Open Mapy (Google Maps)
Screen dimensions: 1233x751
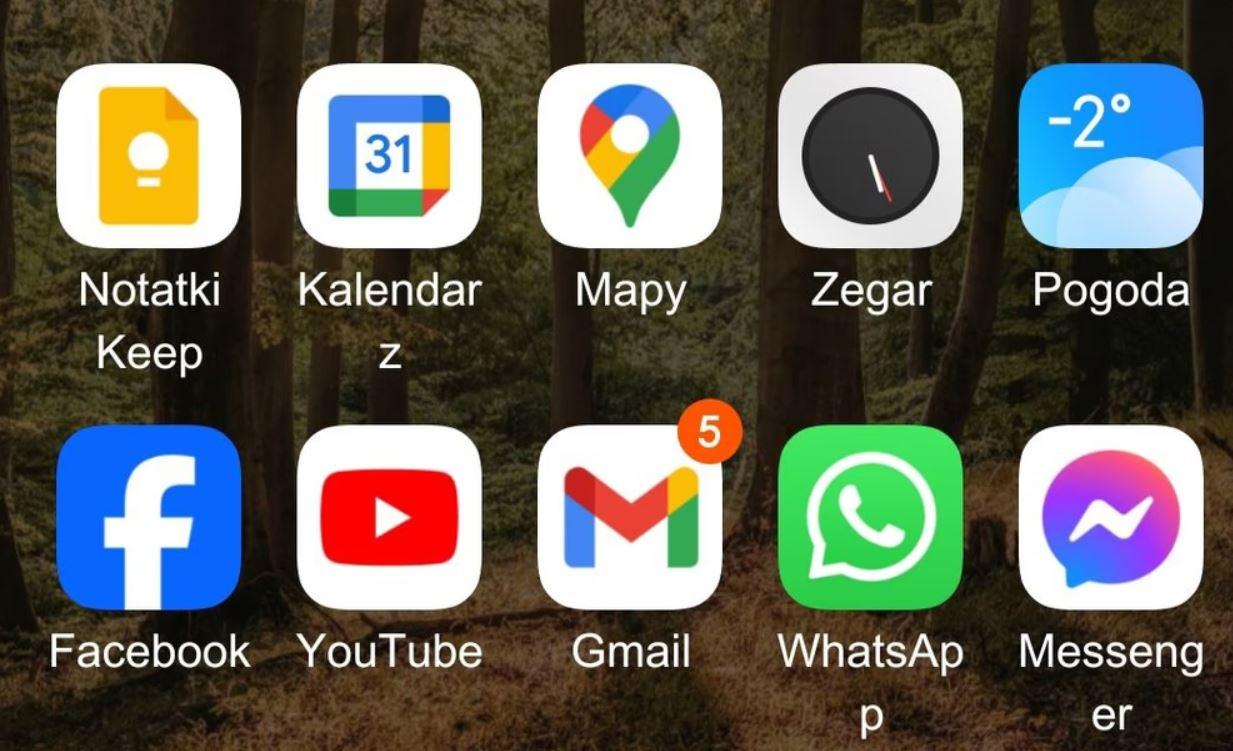coord(629,156)
